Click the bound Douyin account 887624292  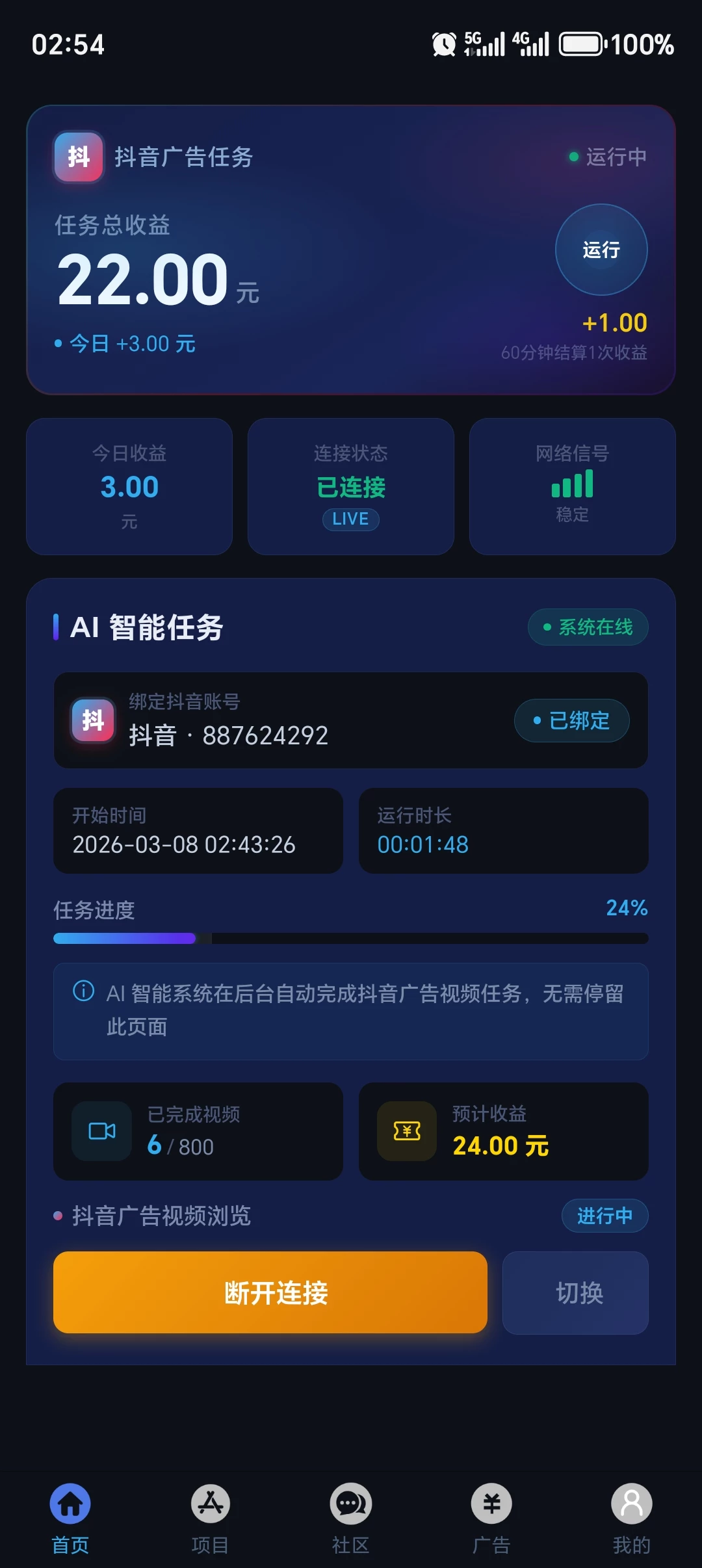228,735
